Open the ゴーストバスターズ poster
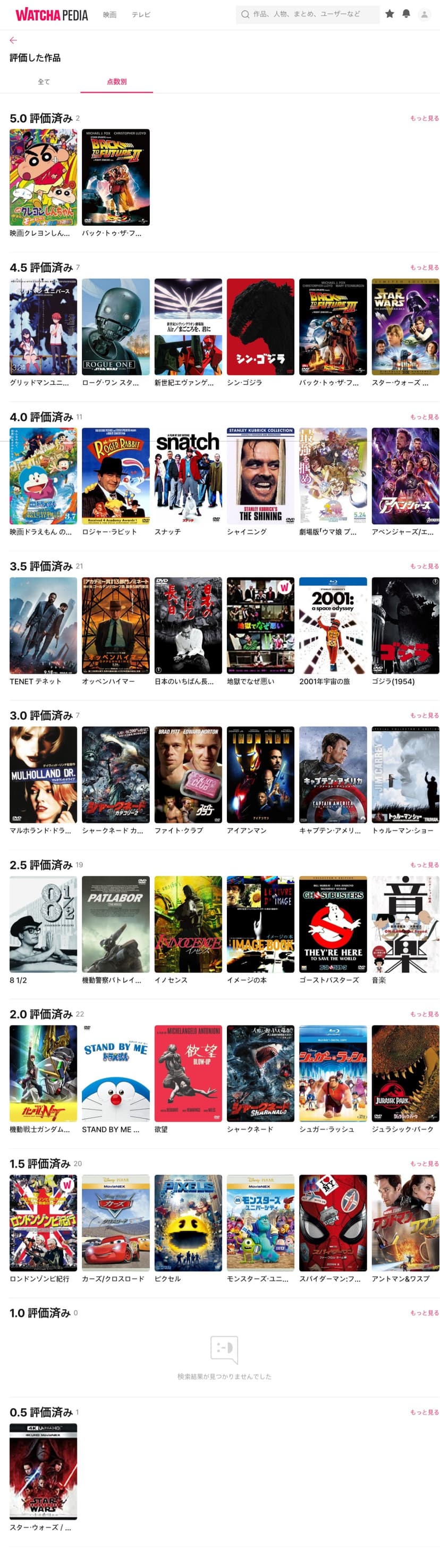Screen dimensions: 440x1568 pos(333,924)
